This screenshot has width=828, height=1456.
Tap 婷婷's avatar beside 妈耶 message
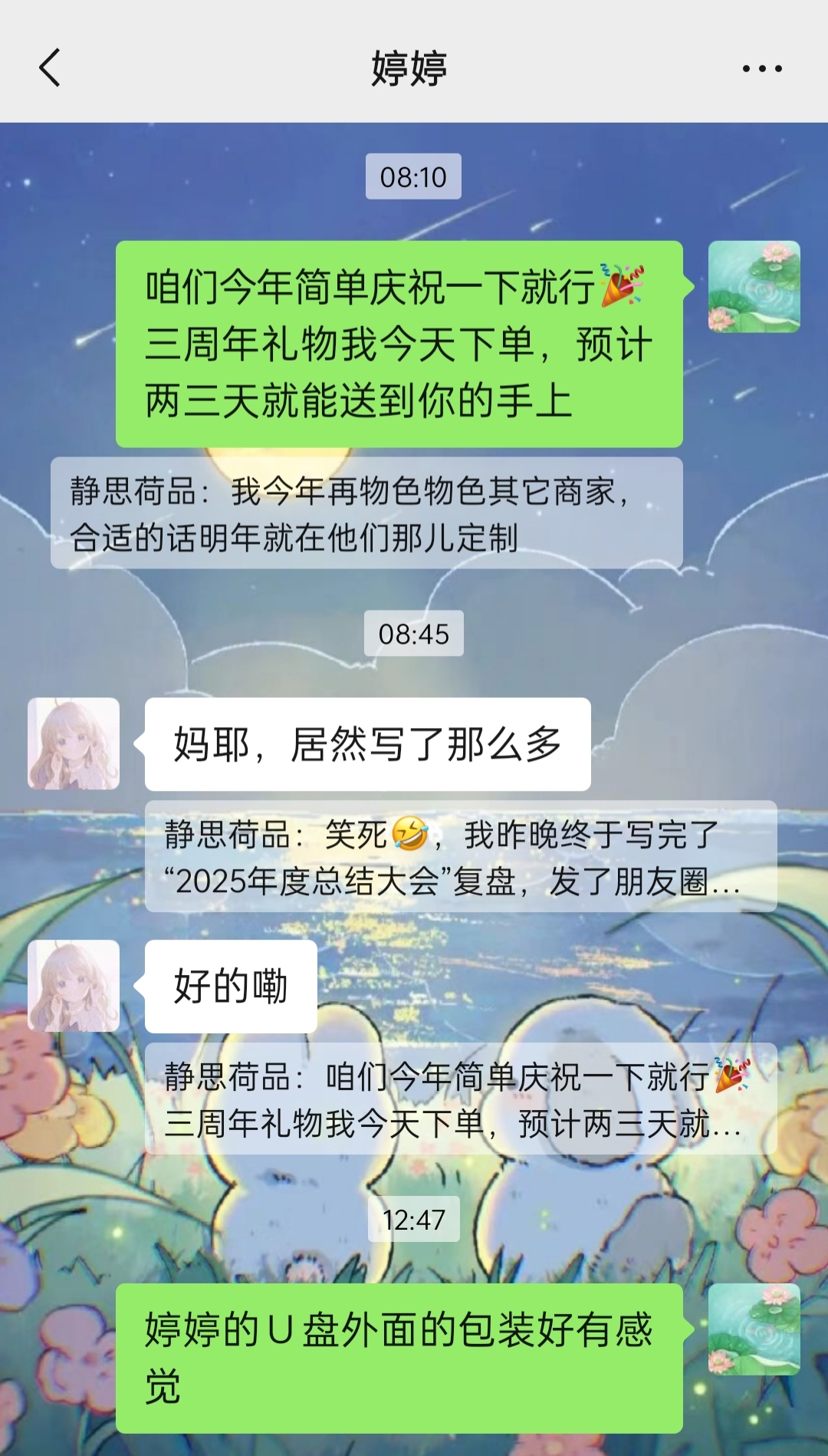click(x=74, y=743)
